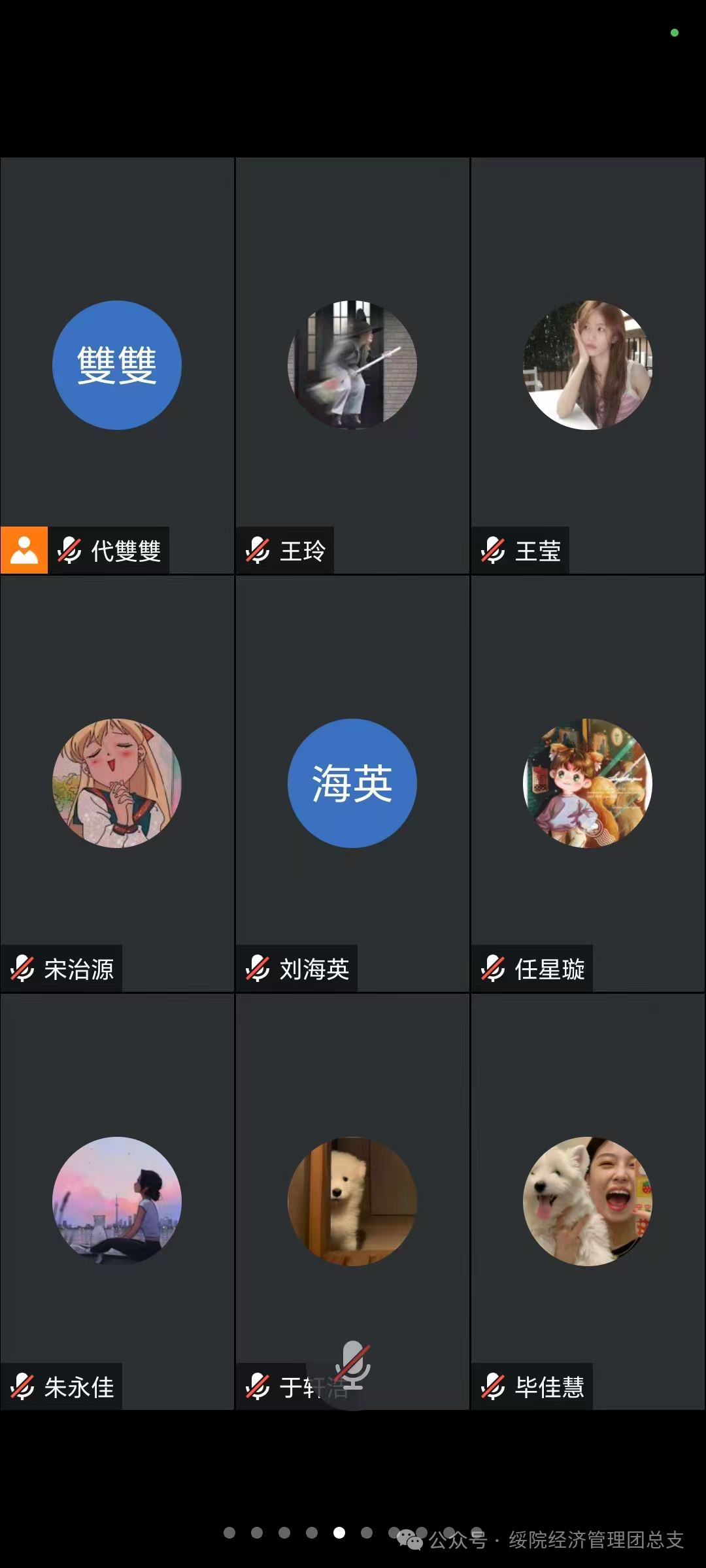Screen dimensions: 706x1568
Task: Select 朱永佳's participant tile
Action: 117,1201
